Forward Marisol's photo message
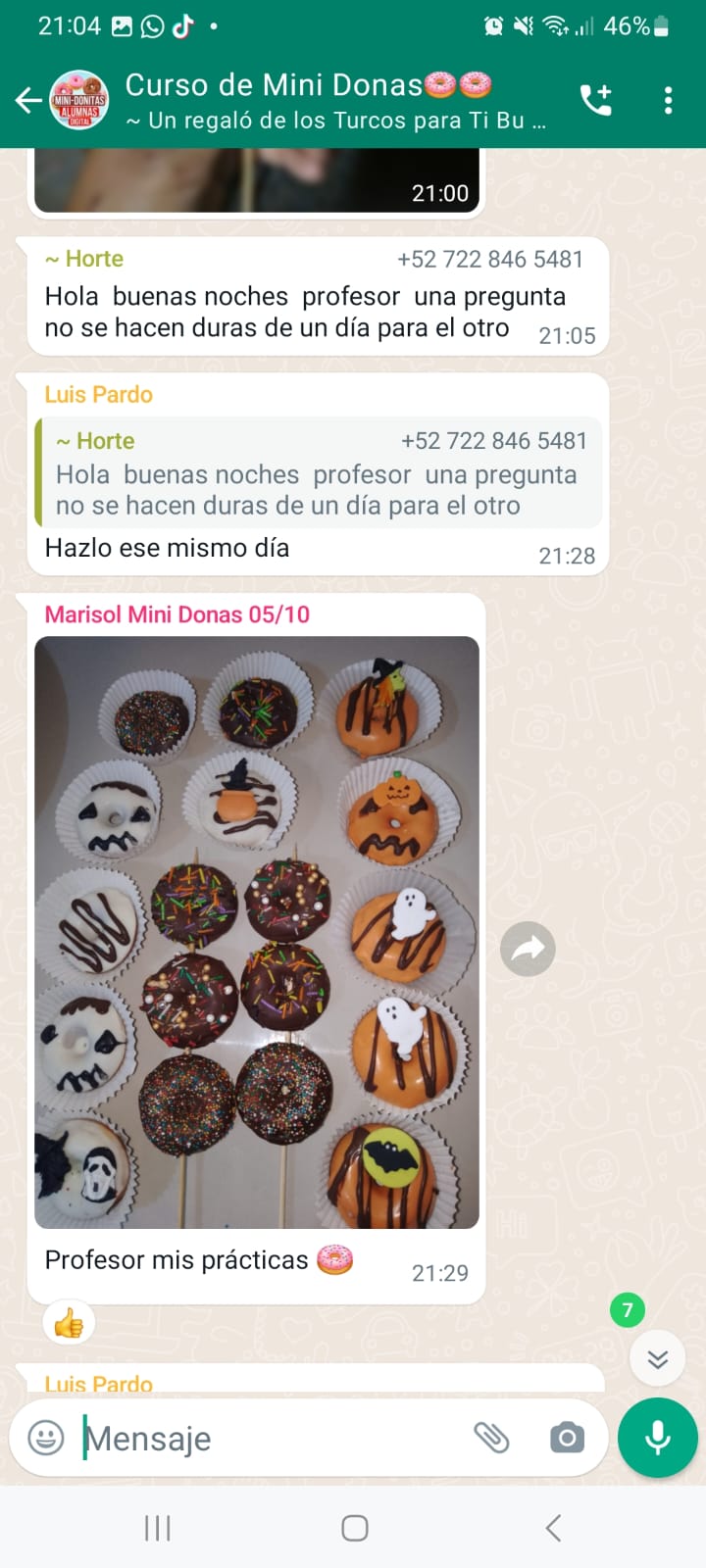The height and width of the screenshot is (1568, 706). pos(528,949)
